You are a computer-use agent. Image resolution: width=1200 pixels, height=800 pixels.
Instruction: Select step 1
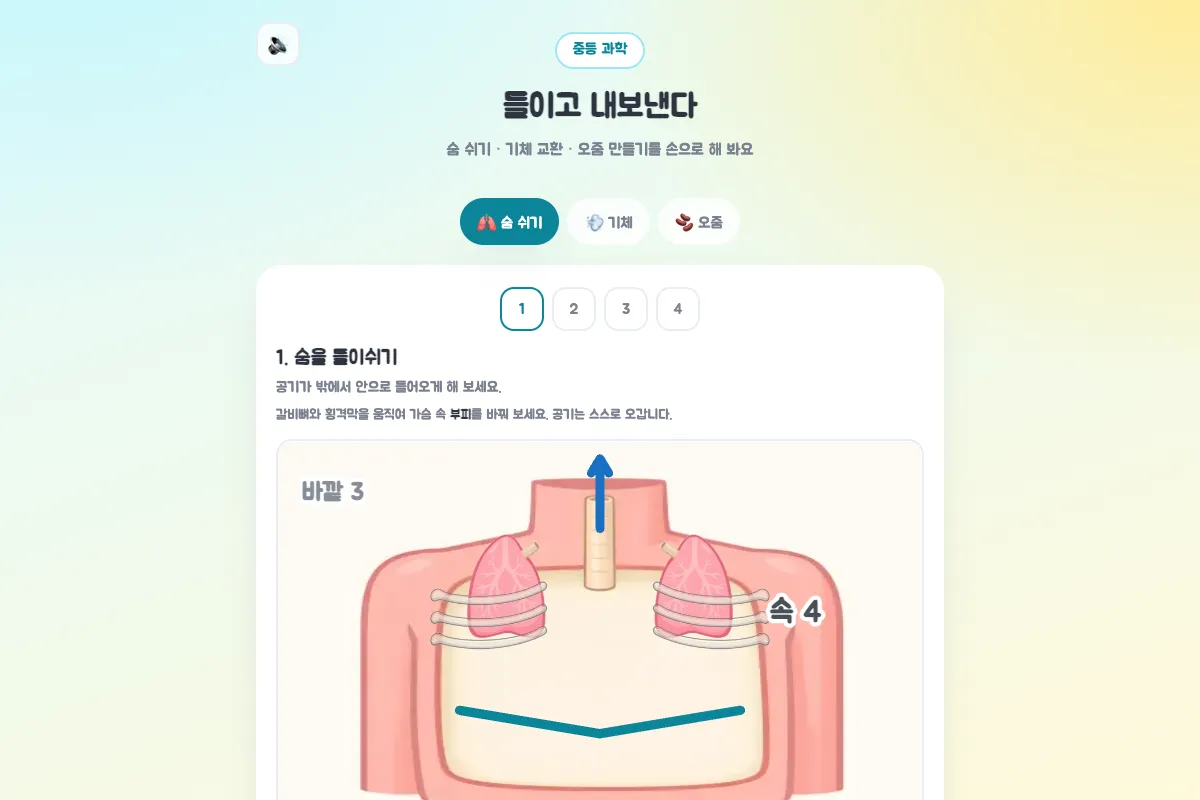522,309
